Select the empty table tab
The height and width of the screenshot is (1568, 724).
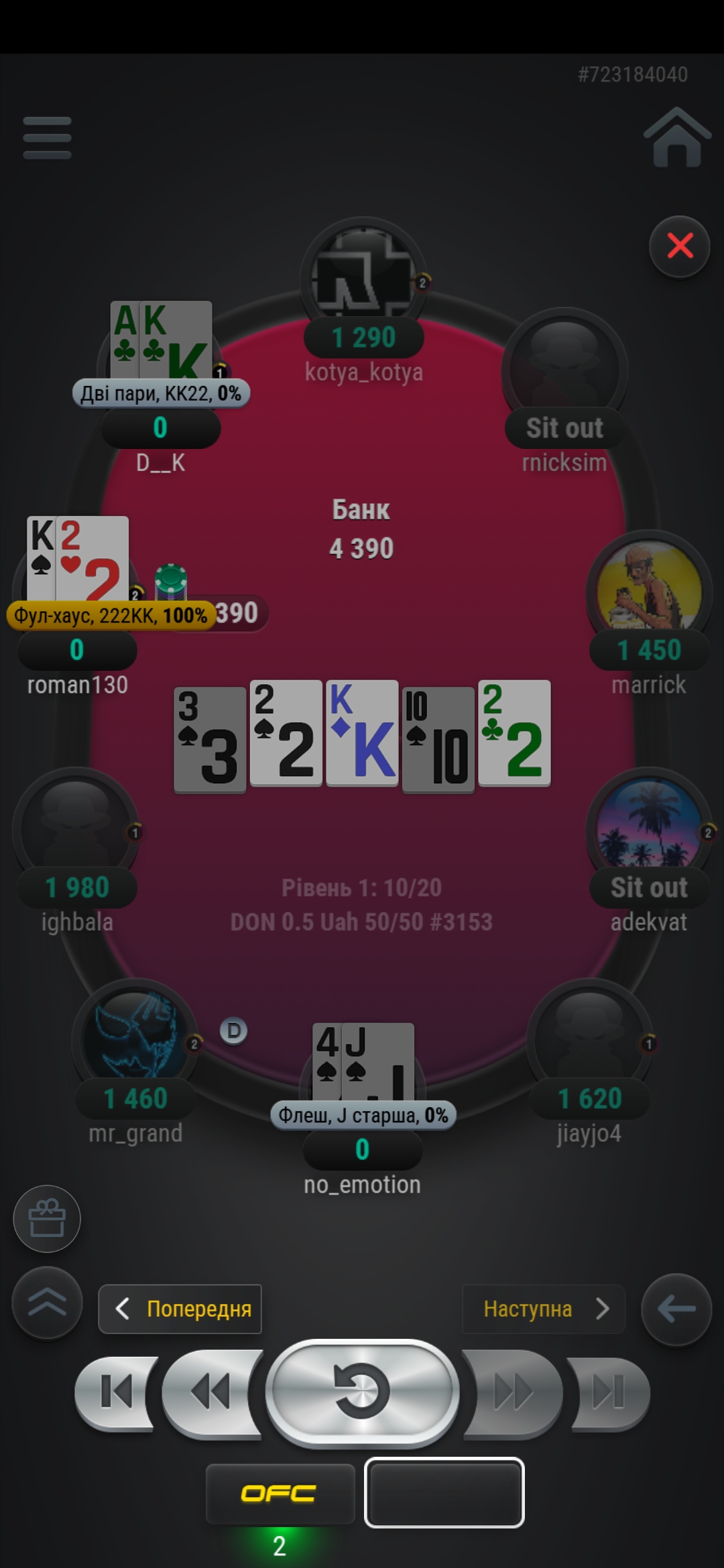click(x=444, y=1493)
